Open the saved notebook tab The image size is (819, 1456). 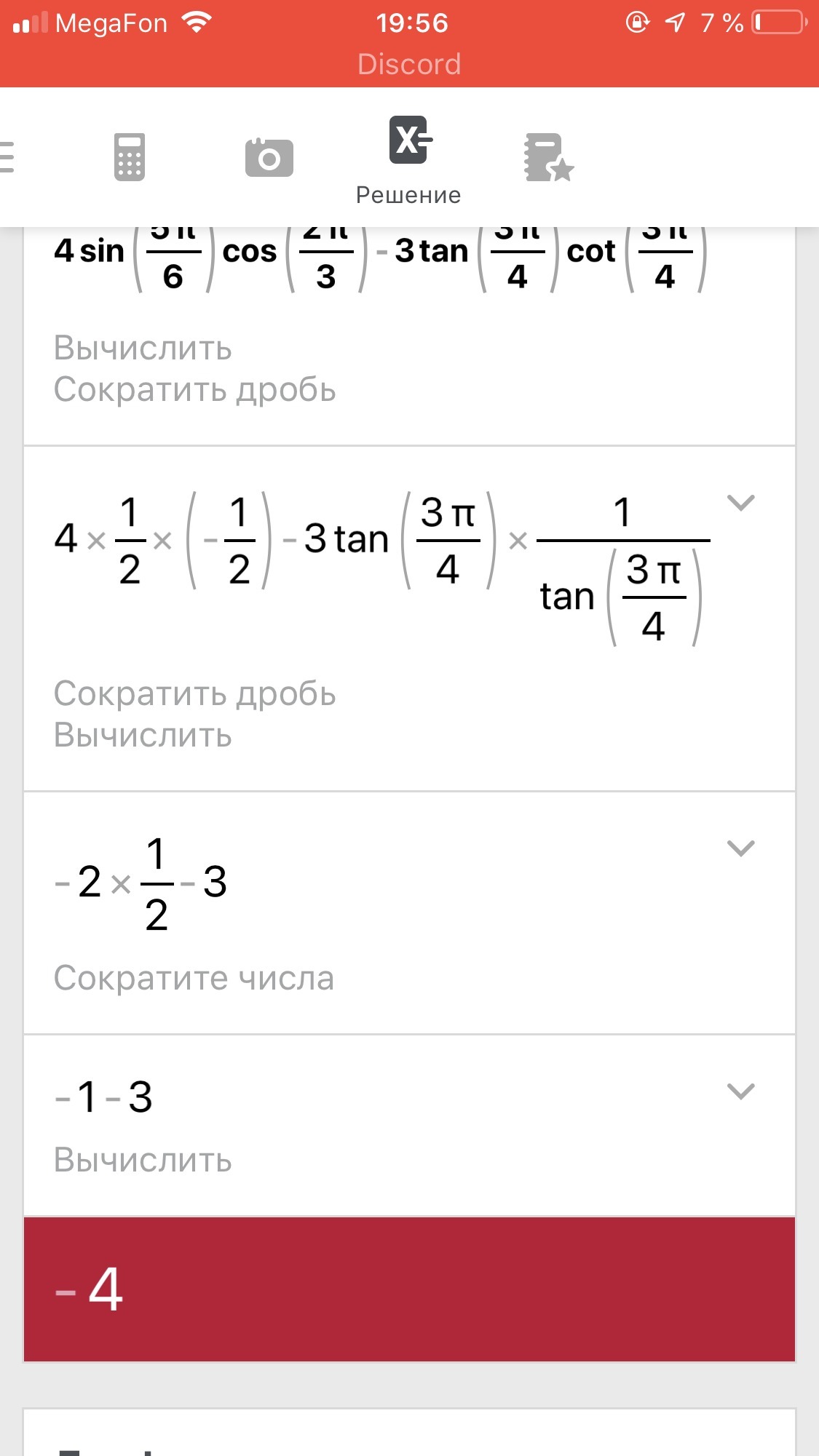(549, 157)
